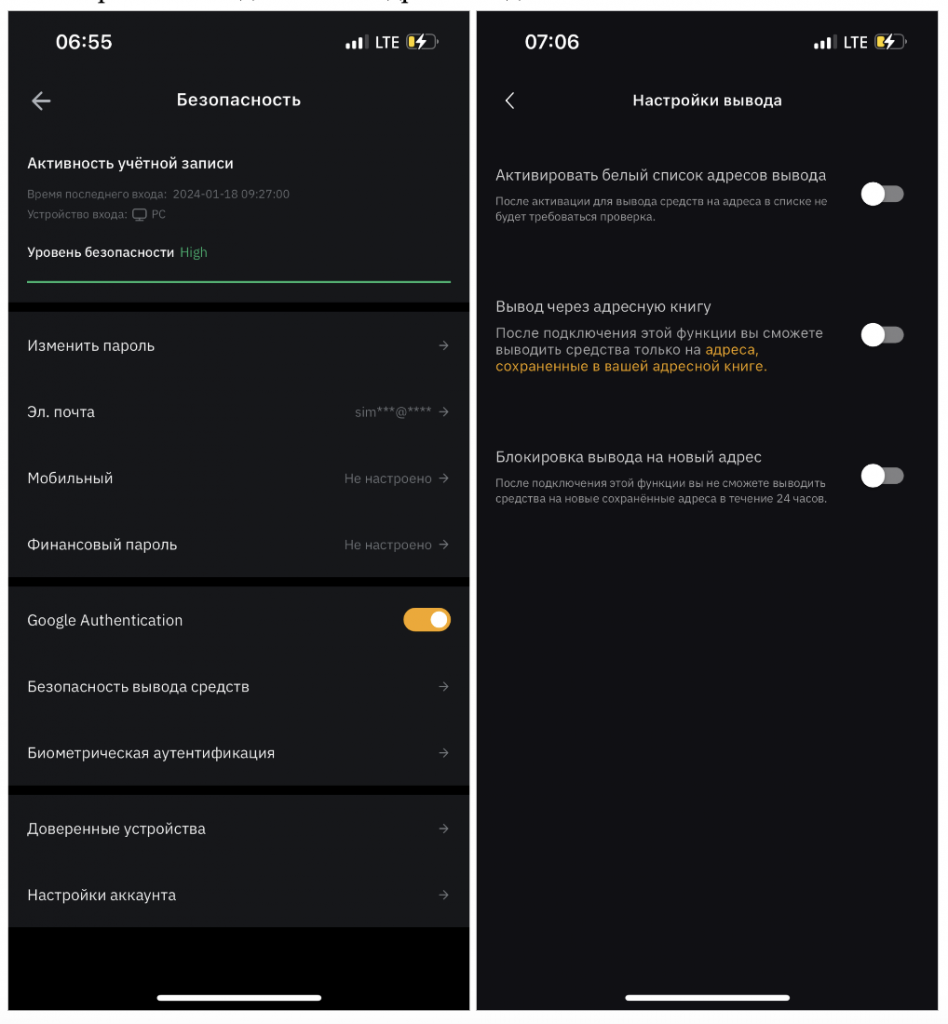Open Безопасность вывода средств
The image size is (948, 1024).
tap(238, 687)
